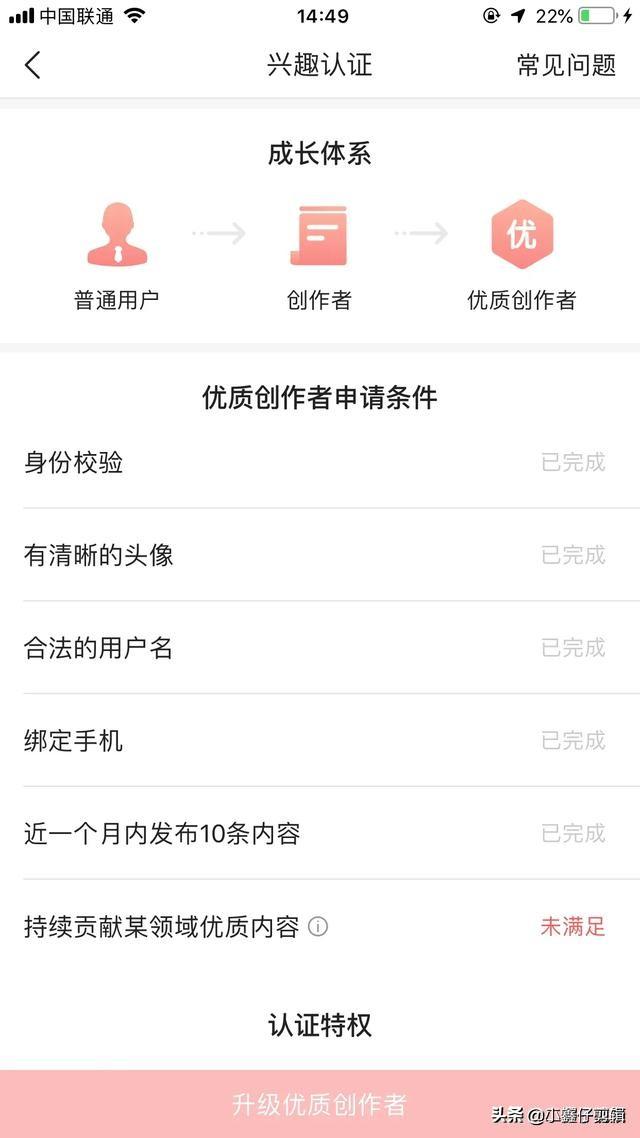Tap the 升级优质创作者 button
This screenshot has height=1138, width=640.
(320, 1104)
